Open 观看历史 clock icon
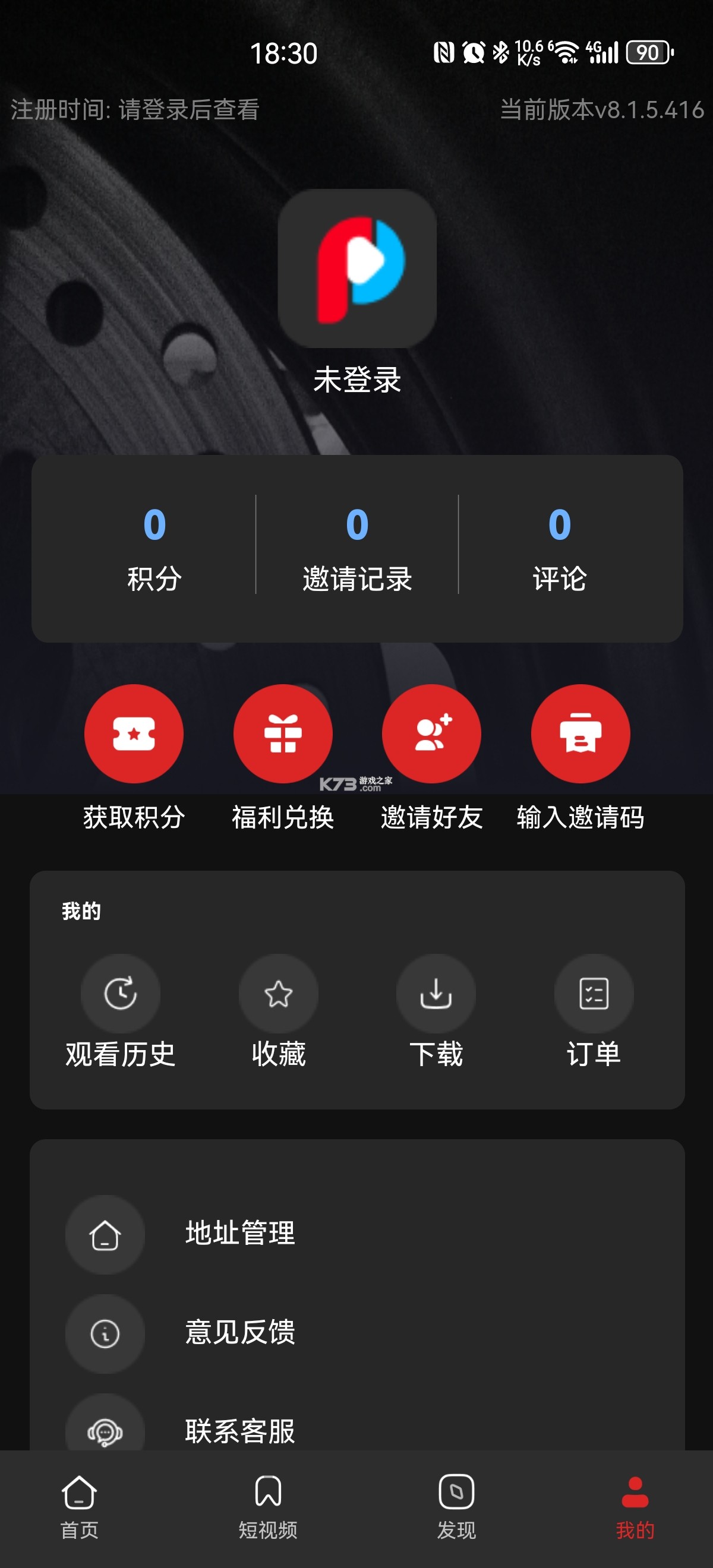 coord(119,993)
